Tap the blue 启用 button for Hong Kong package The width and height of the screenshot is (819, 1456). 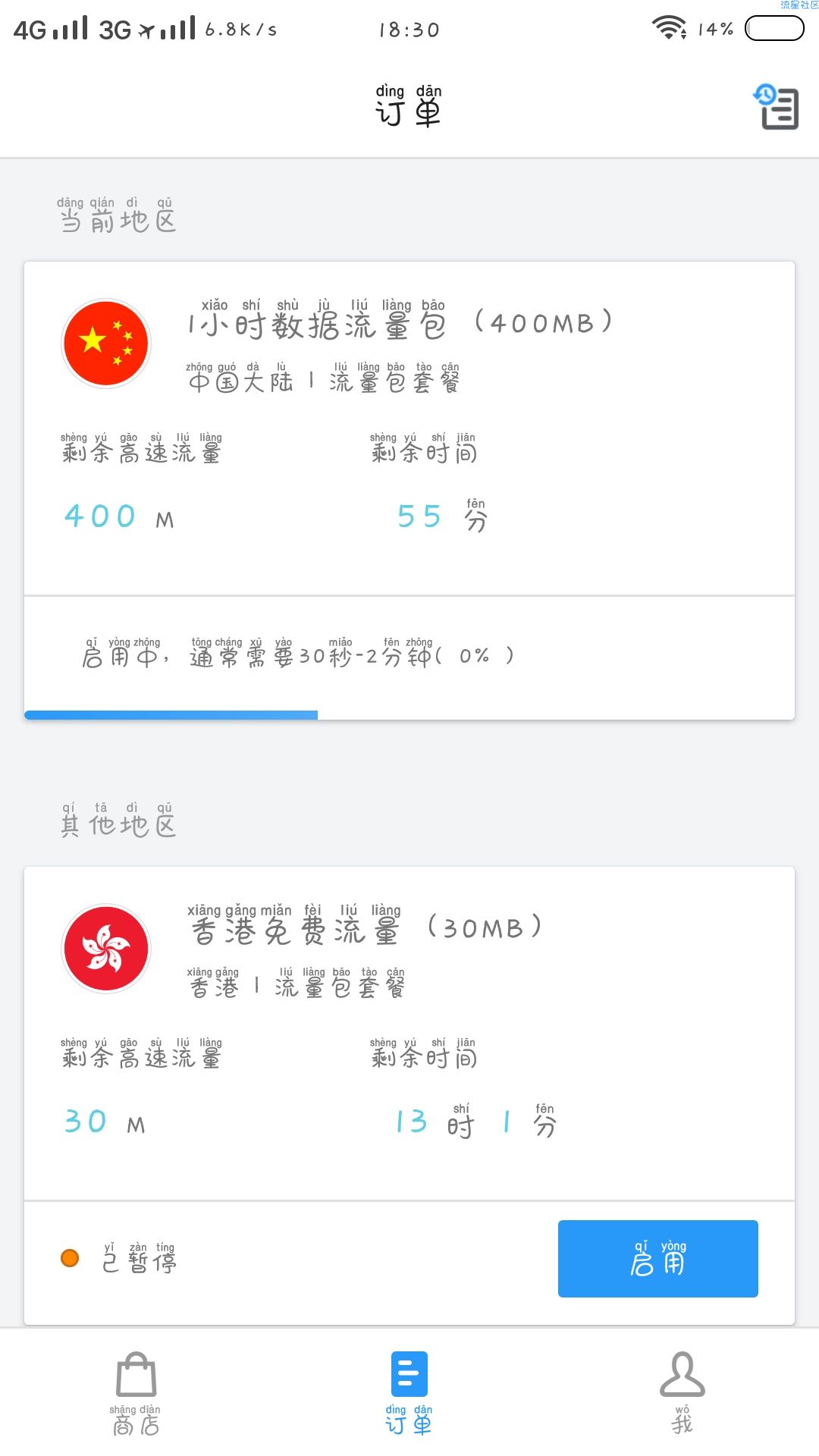click(x=657, y=1258)
